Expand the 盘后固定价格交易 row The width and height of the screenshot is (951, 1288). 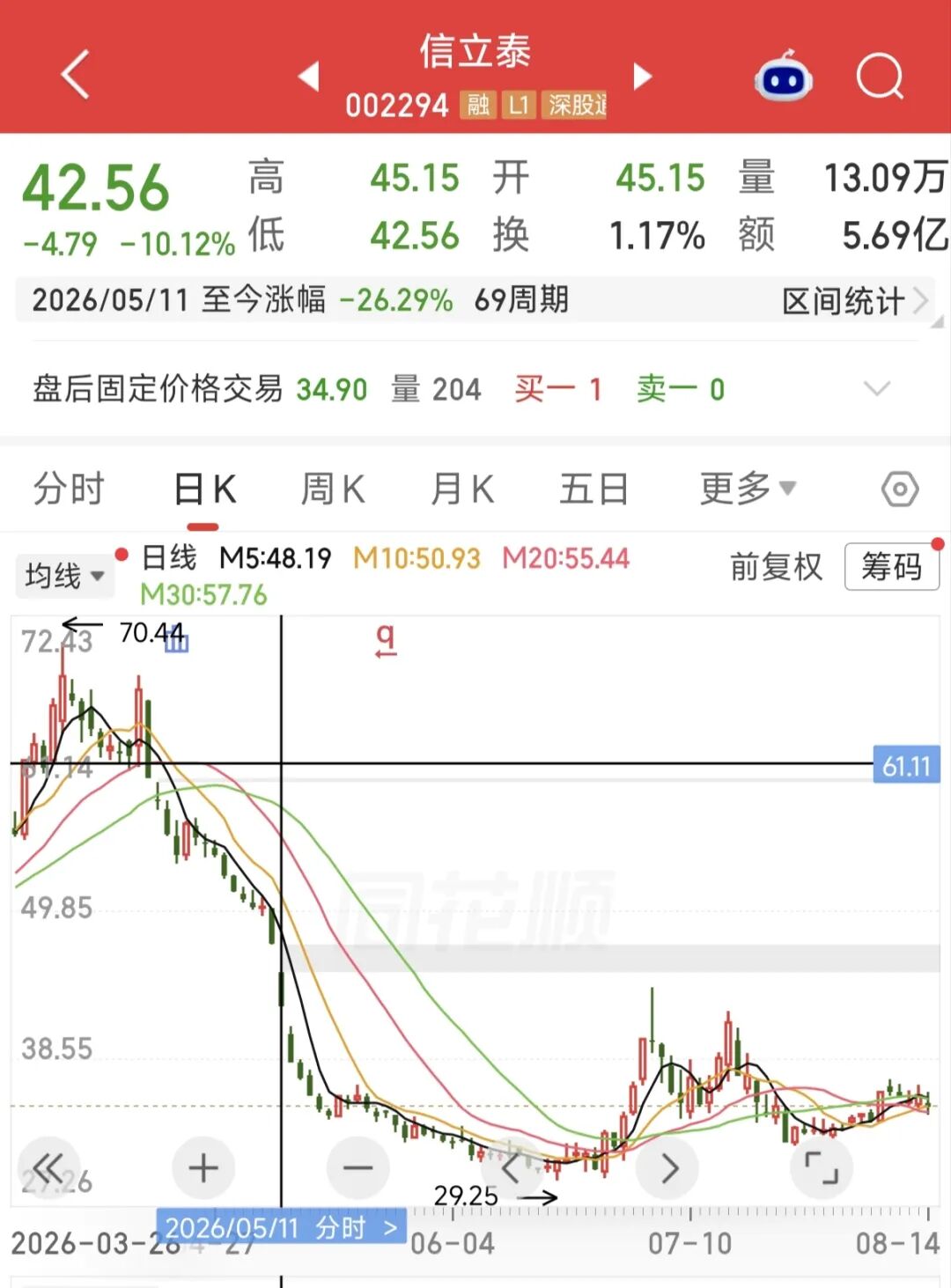pos(877,388)
